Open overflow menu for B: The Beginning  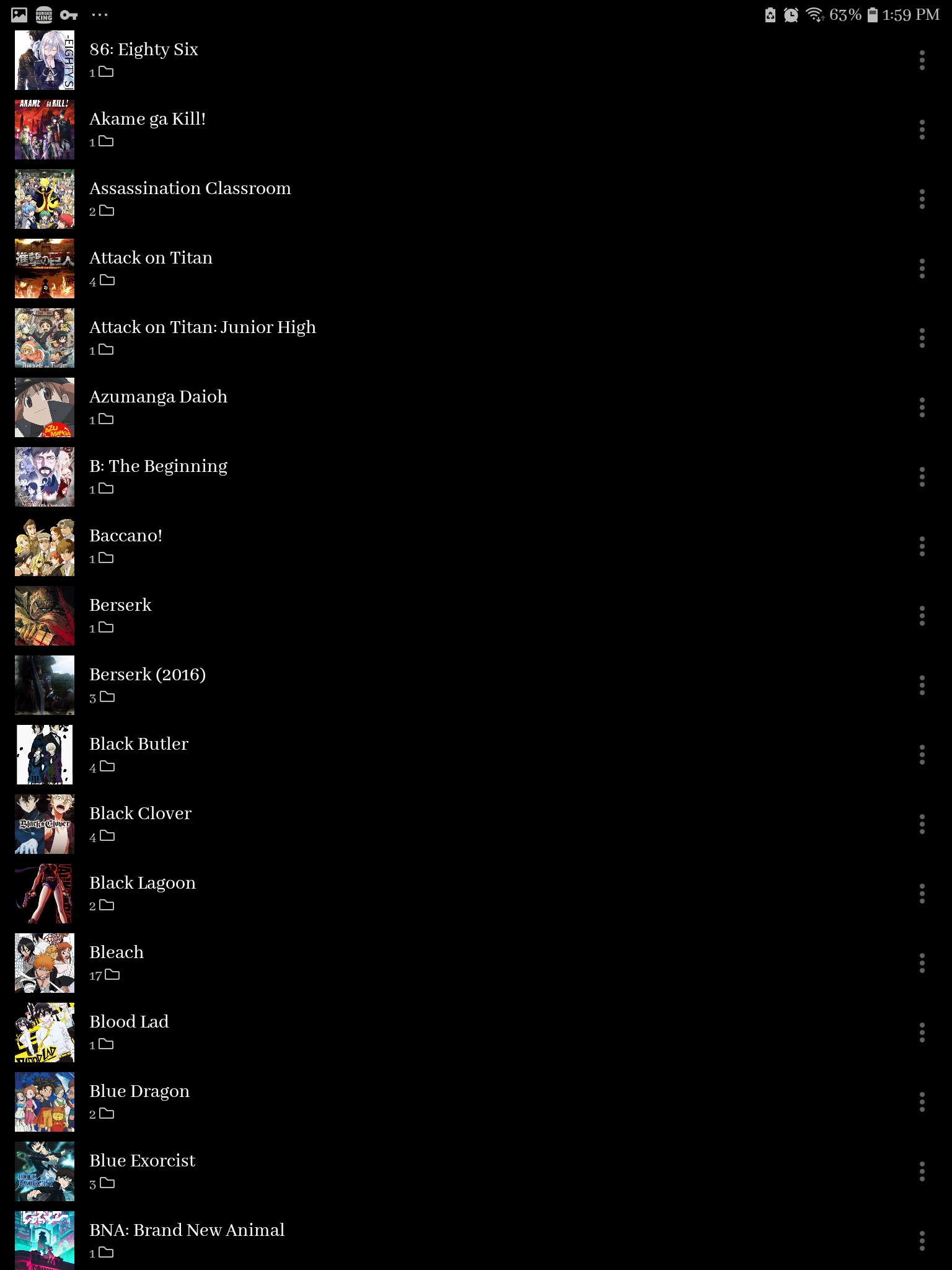[922, 477]
